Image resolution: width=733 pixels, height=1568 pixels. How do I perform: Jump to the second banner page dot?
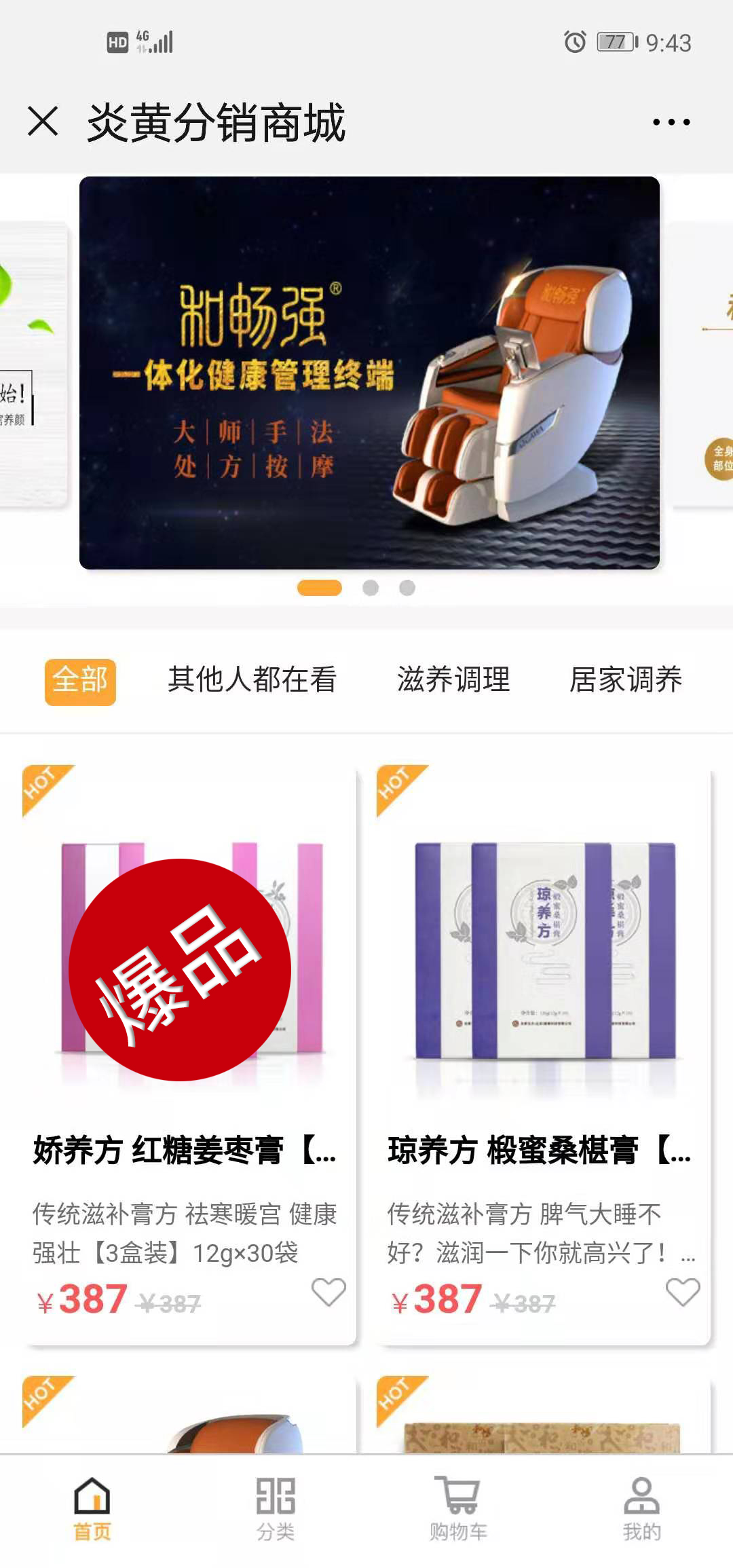[x=371, y=588]
